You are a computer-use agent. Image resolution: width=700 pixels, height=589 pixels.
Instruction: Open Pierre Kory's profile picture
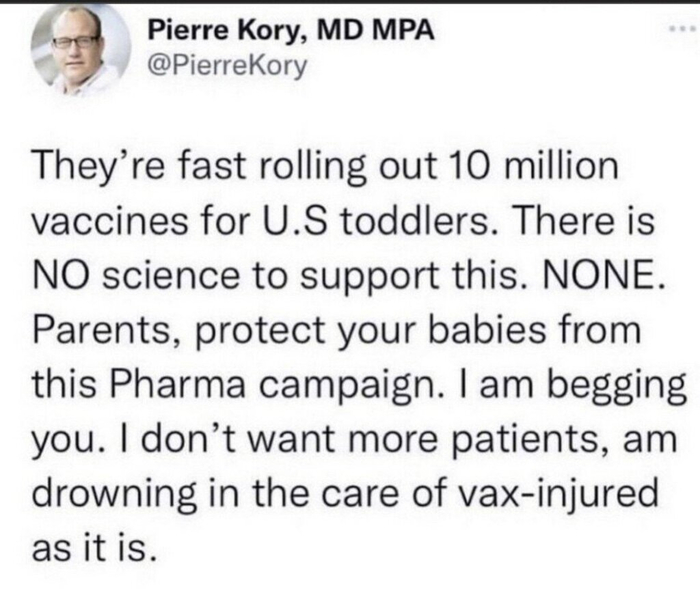(80, 49)
